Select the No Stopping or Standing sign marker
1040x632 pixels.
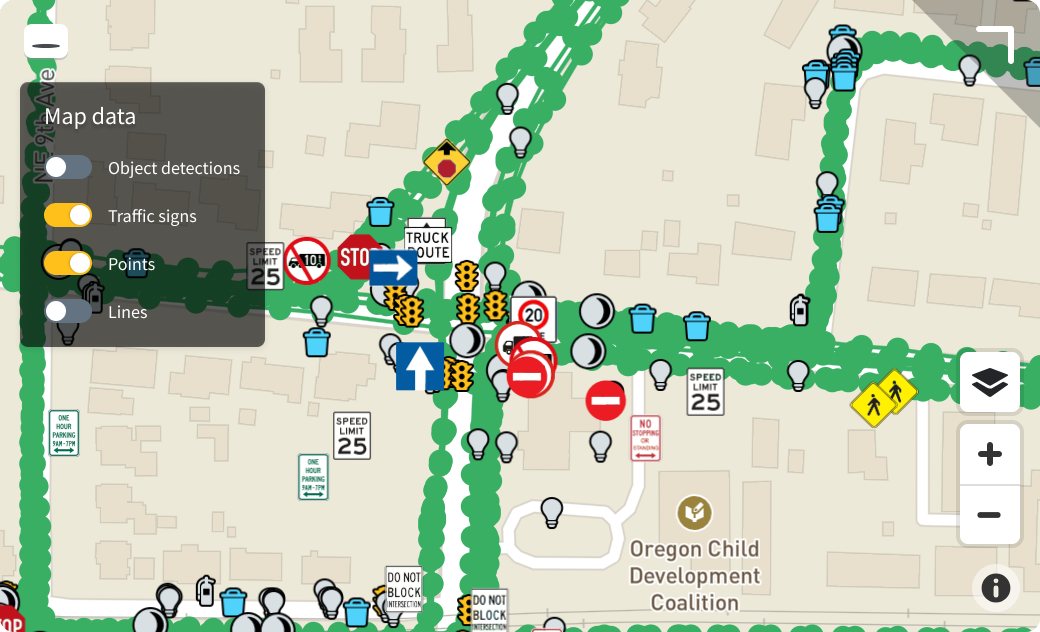(645, 438)
